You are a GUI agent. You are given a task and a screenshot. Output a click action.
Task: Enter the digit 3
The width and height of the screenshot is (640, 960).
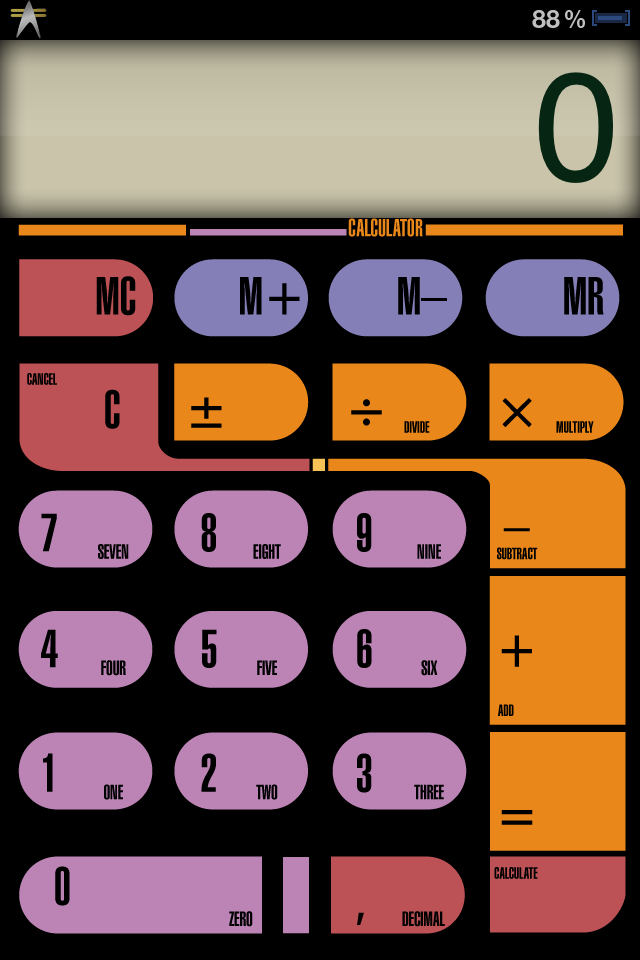coord(398,771)
